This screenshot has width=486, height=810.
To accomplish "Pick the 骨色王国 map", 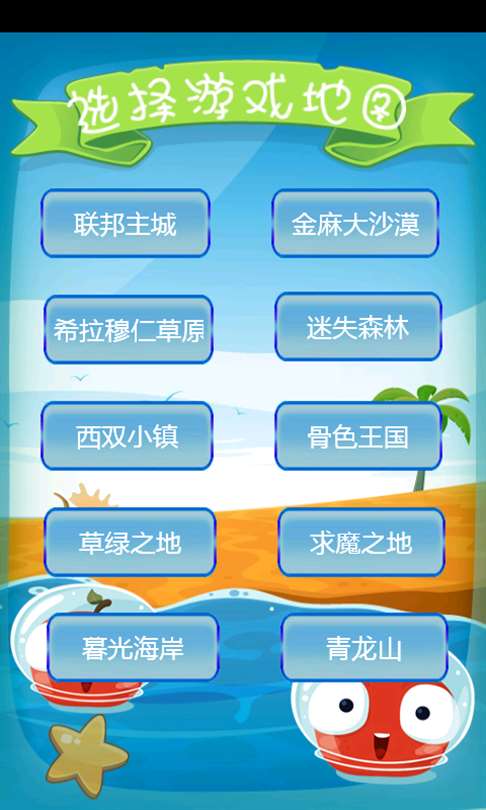I will tap(358, 436).
